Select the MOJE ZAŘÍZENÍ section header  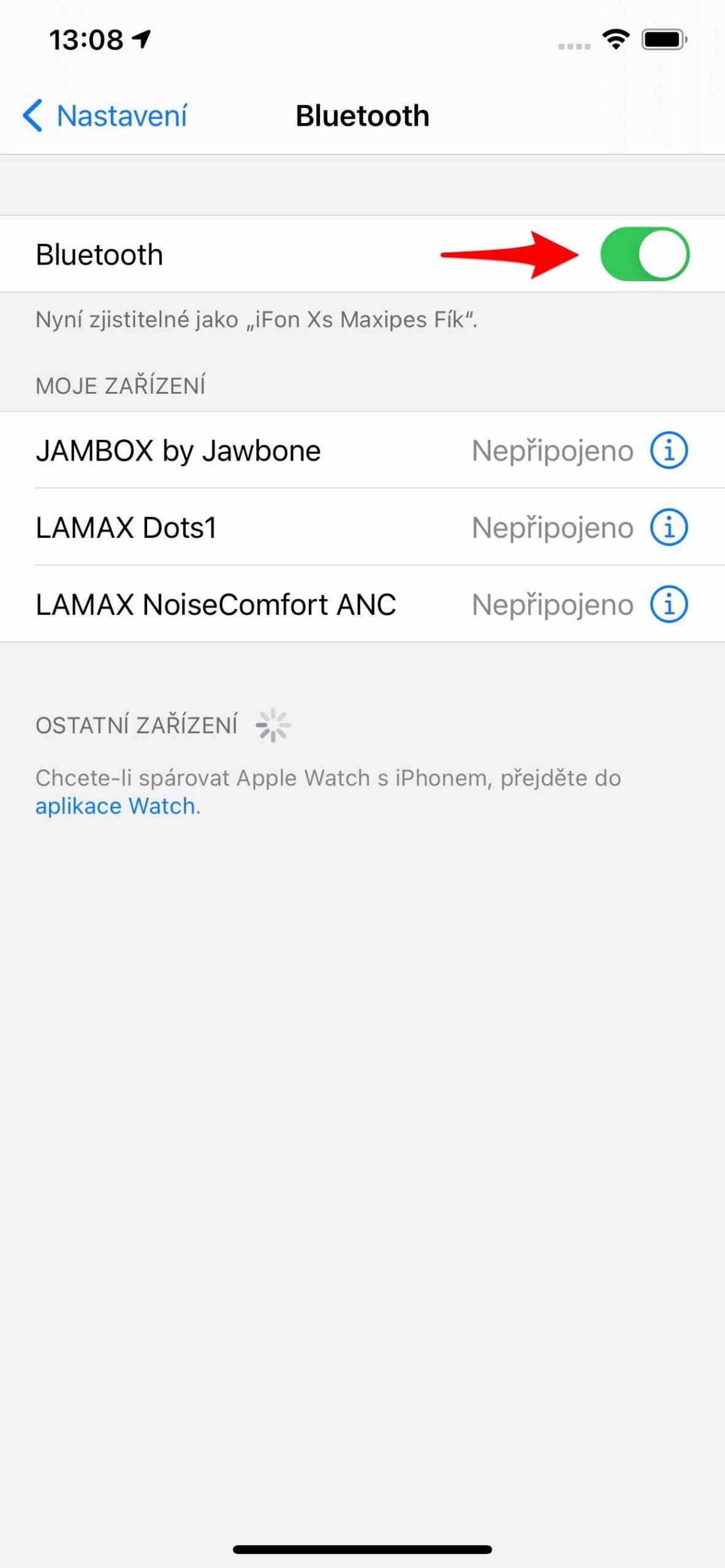[121, 386]
